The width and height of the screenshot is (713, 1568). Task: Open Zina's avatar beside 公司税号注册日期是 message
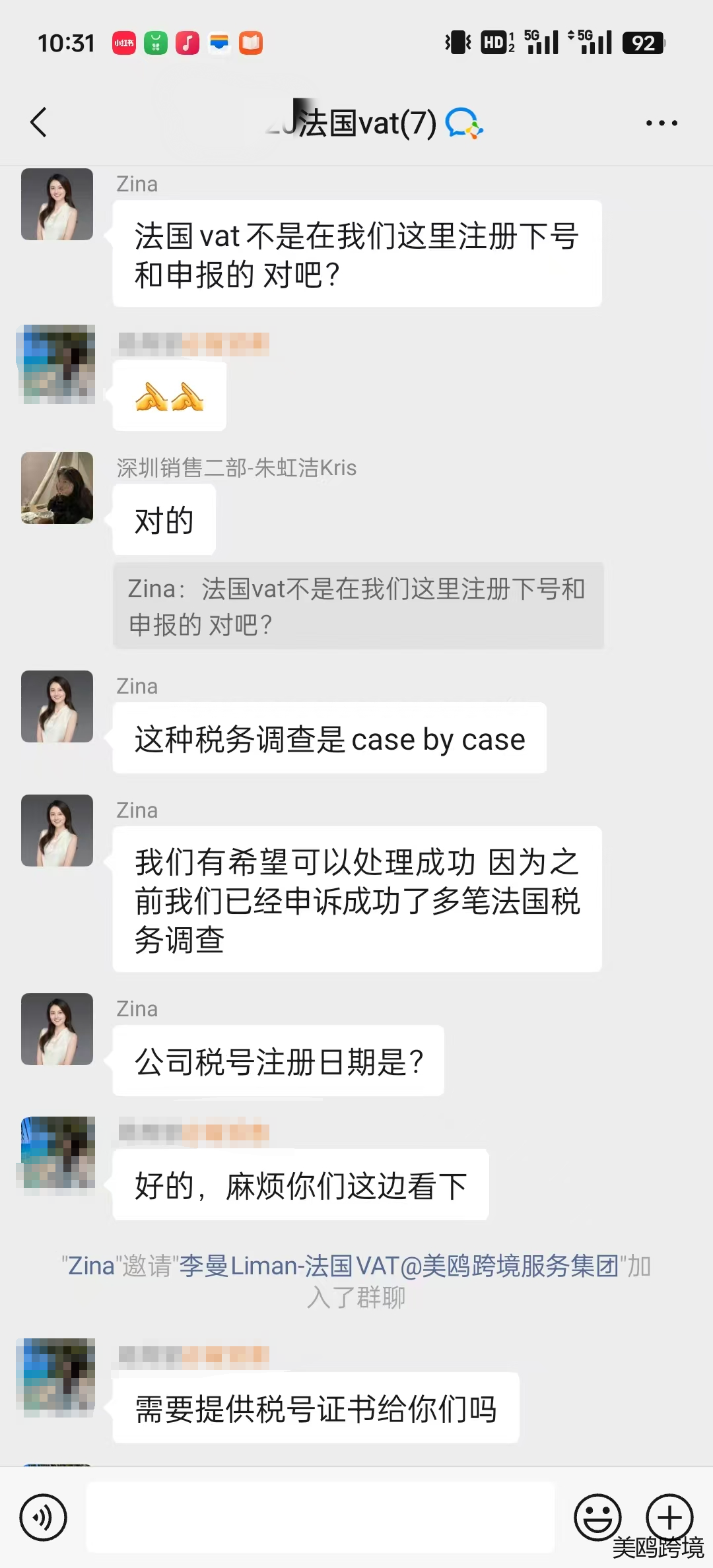[x=57, y=1029]
